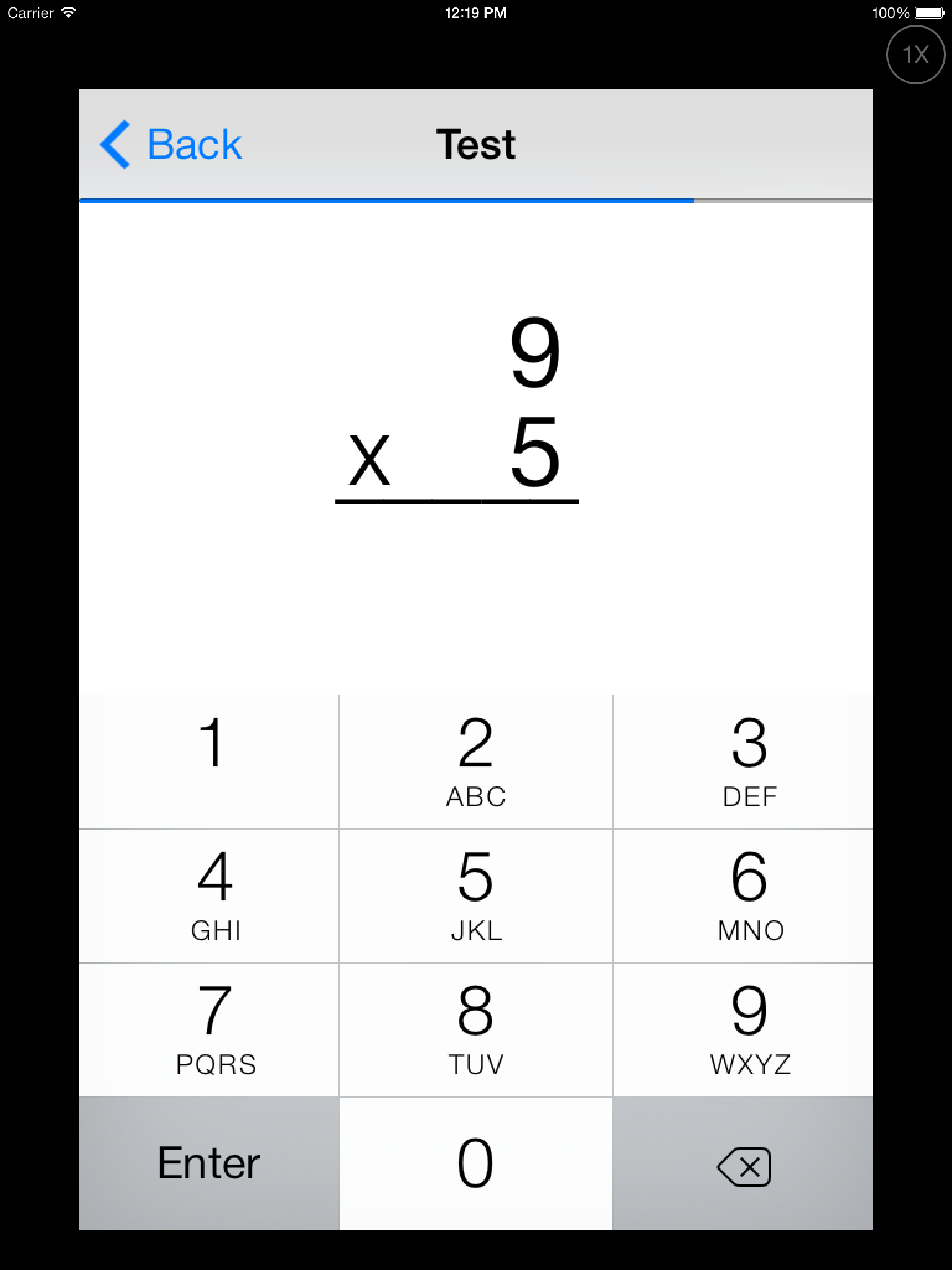Tap the 5 key on the keypad

pyautogui.click(x=475, y=895)
